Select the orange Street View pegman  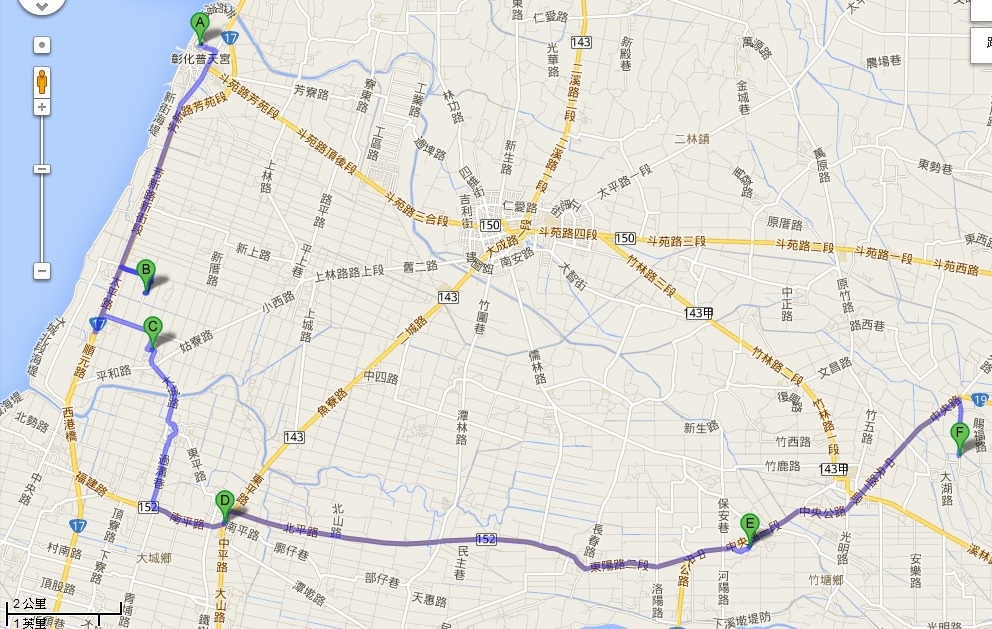pyautogui.click(x=41, y=80)
